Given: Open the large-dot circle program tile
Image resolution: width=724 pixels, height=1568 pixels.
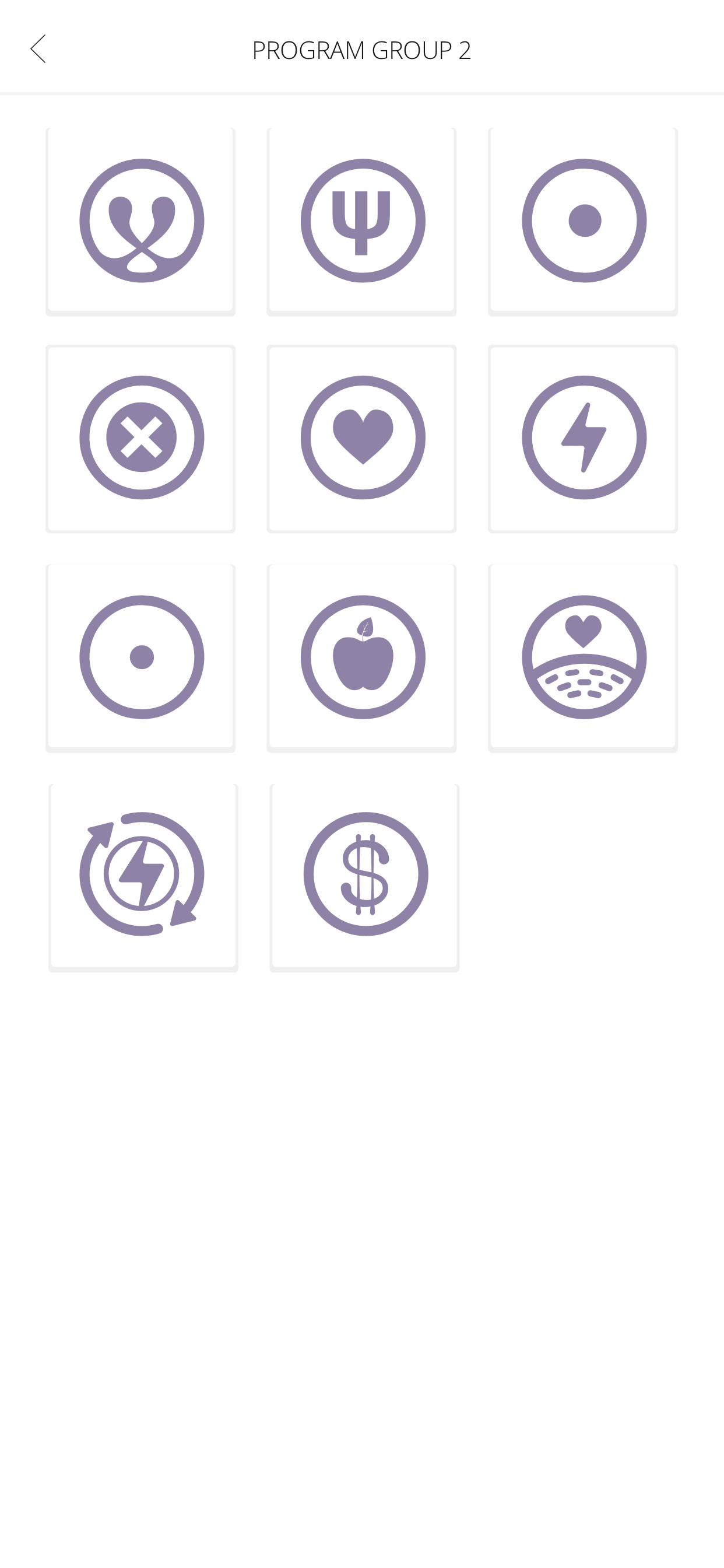Looking at the screenshot, I should point(583,221).
